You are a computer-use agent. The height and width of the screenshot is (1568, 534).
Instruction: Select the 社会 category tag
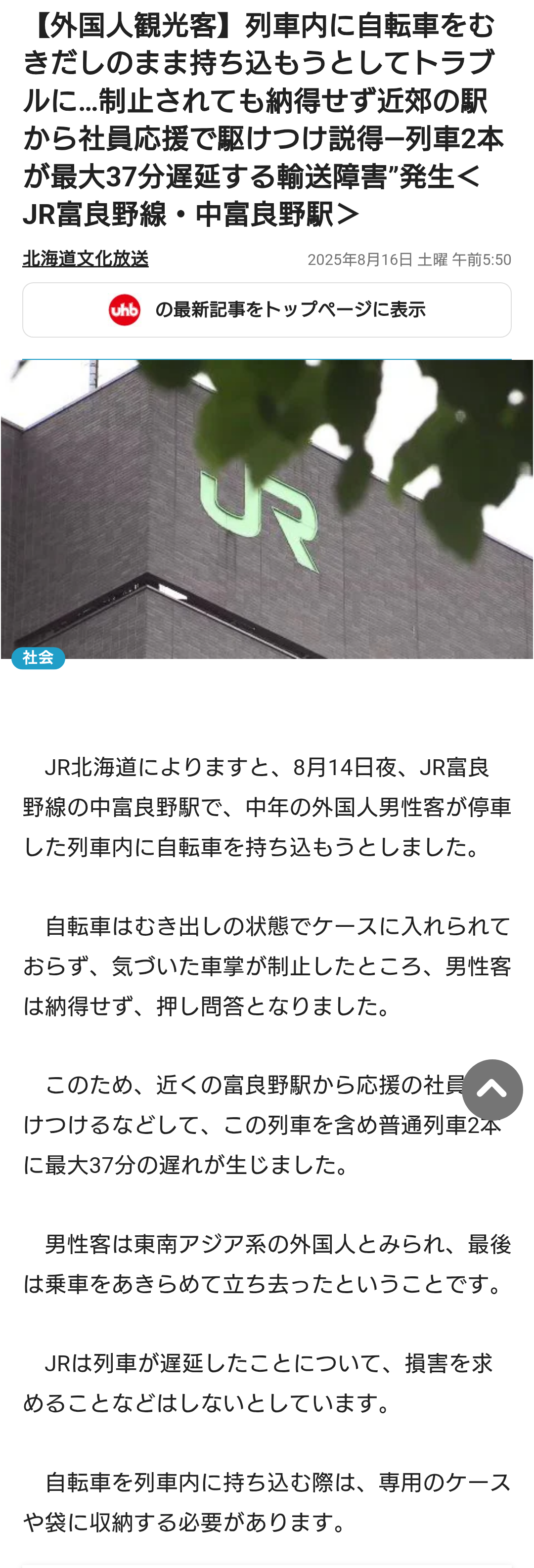pyautogui.click(x=38, y=657)
